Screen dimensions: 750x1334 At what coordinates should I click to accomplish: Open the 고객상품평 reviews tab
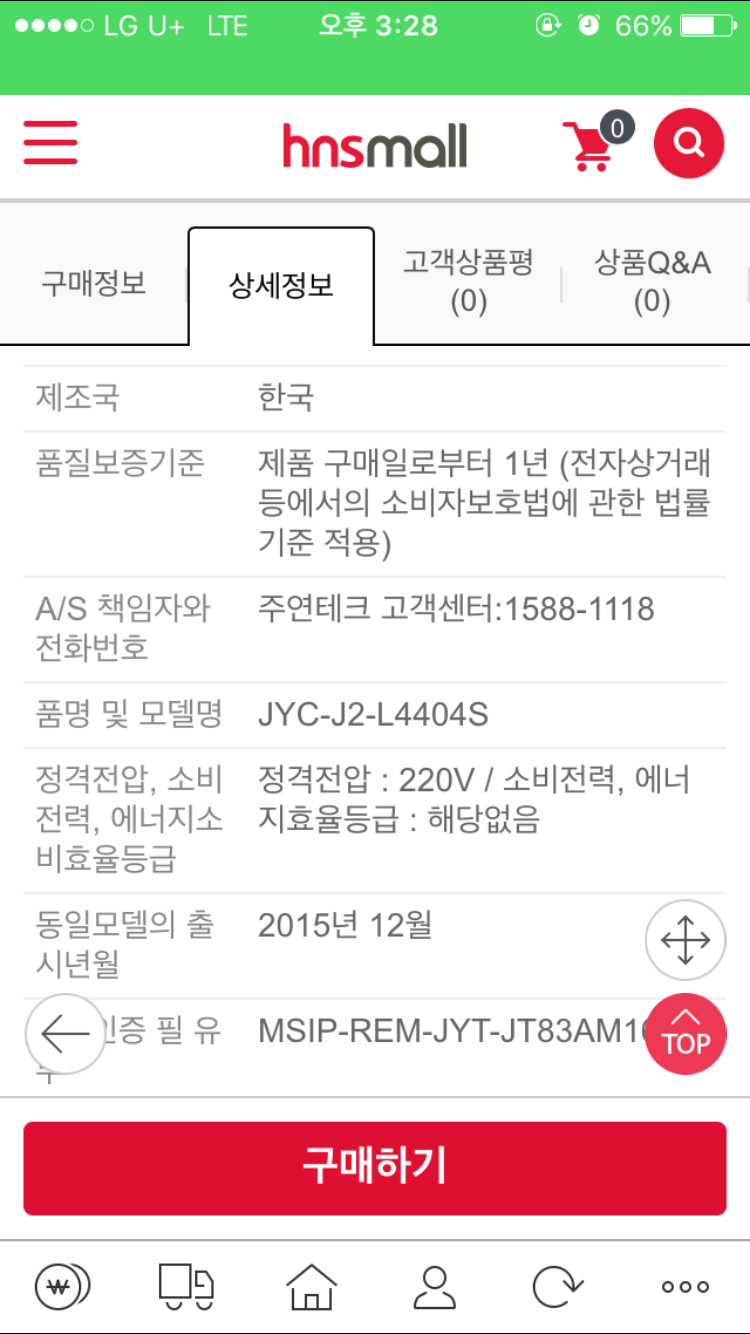click(468, 282)
